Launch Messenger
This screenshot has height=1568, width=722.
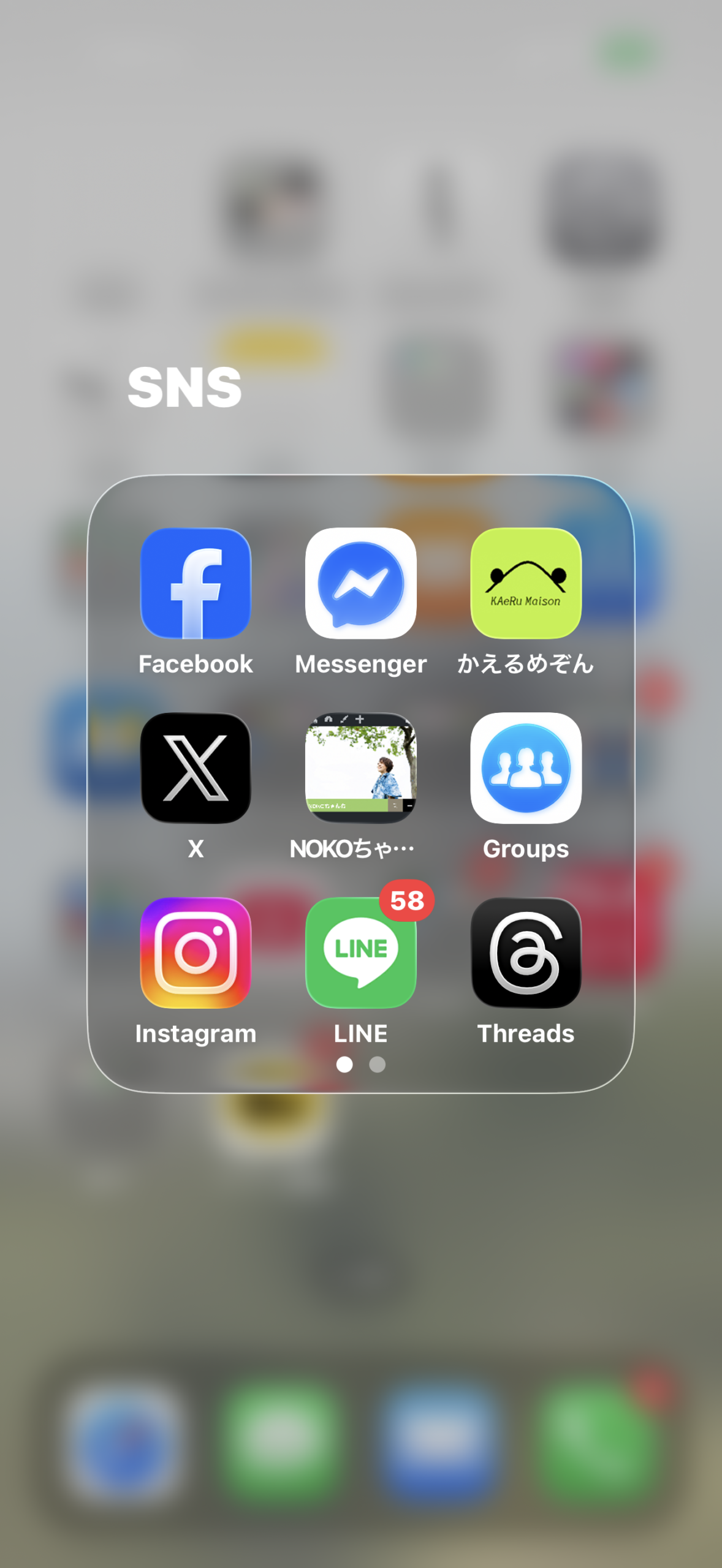360,583
